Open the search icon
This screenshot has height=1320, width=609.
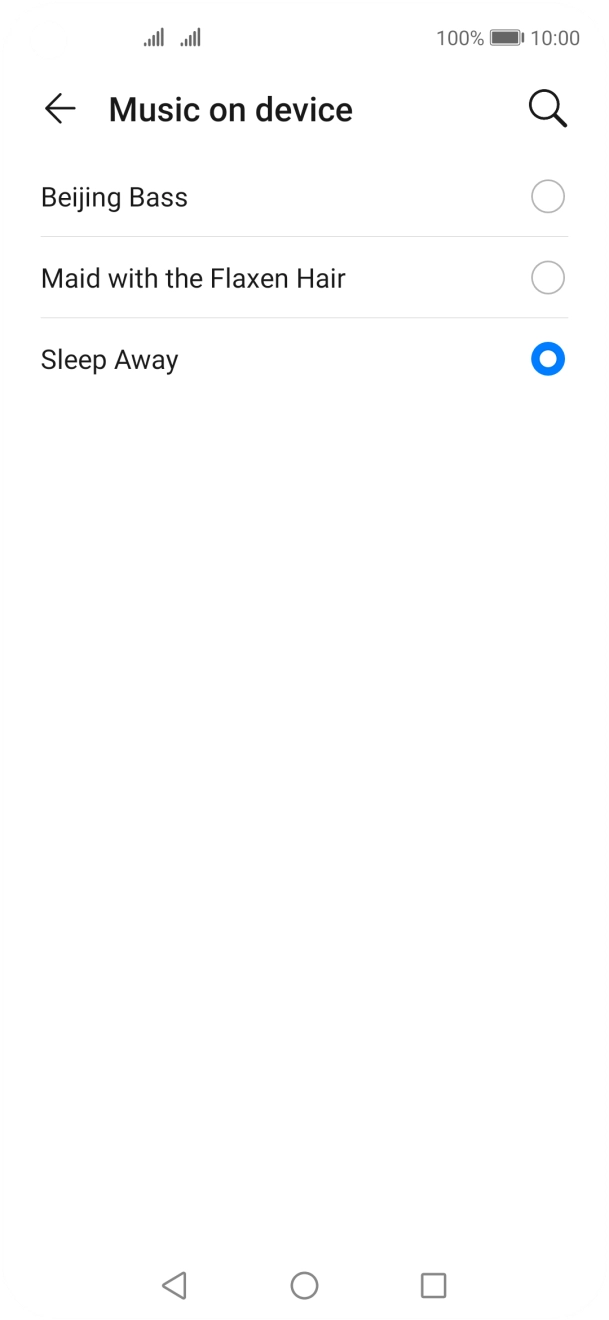547,109
